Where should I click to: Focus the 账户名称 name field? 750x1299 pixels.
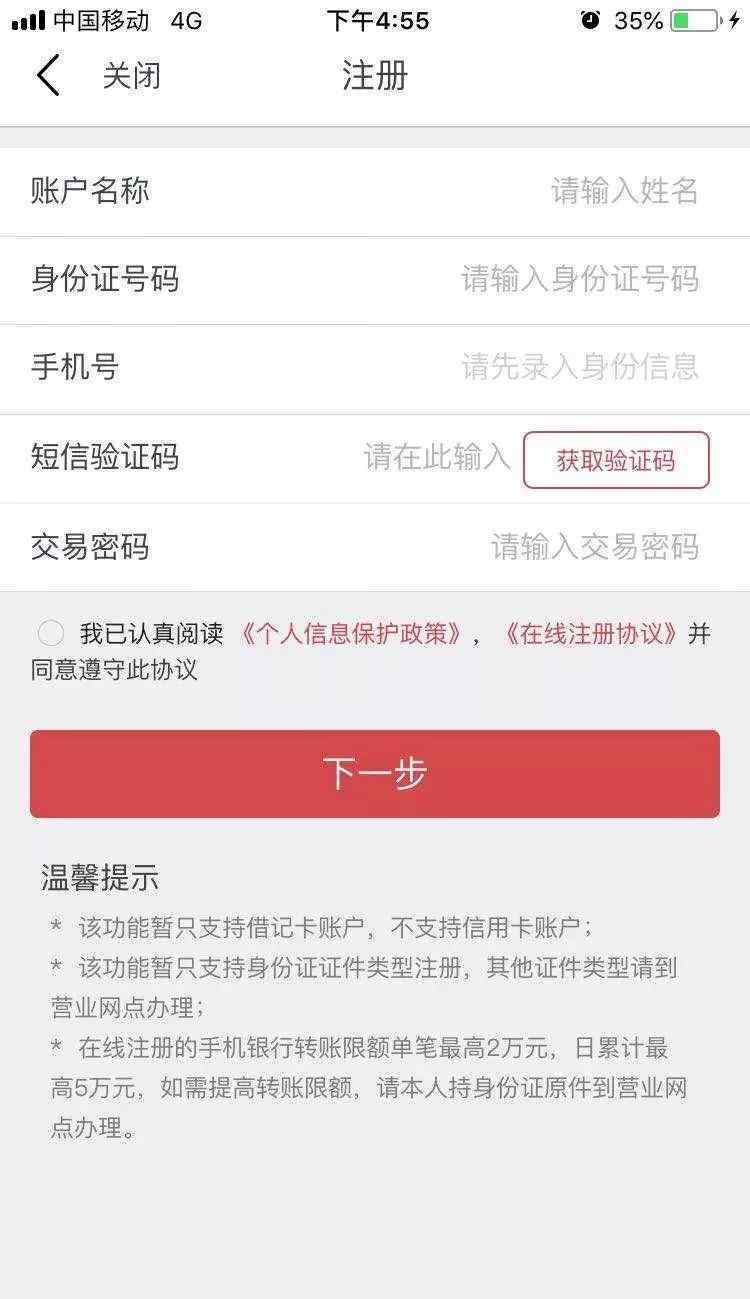375,191
